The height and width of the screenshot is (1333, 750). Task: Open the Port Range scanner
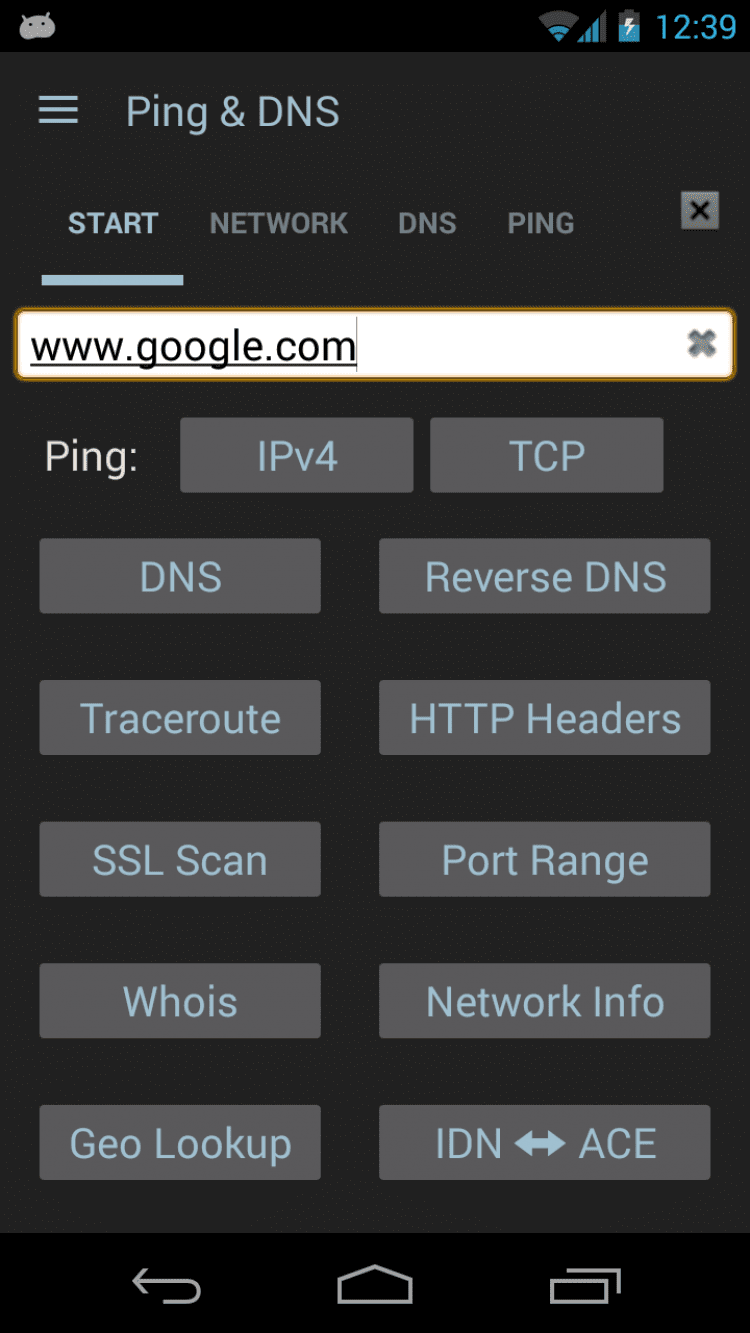[x=544, y=860]
